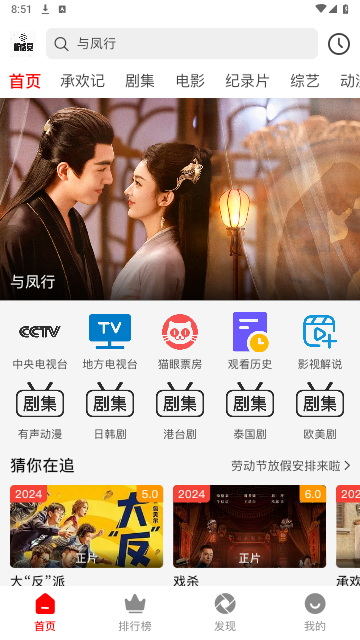Open the watch history clock icon
This screenshot has height=640, width=360.
click(x=339, y=44)
